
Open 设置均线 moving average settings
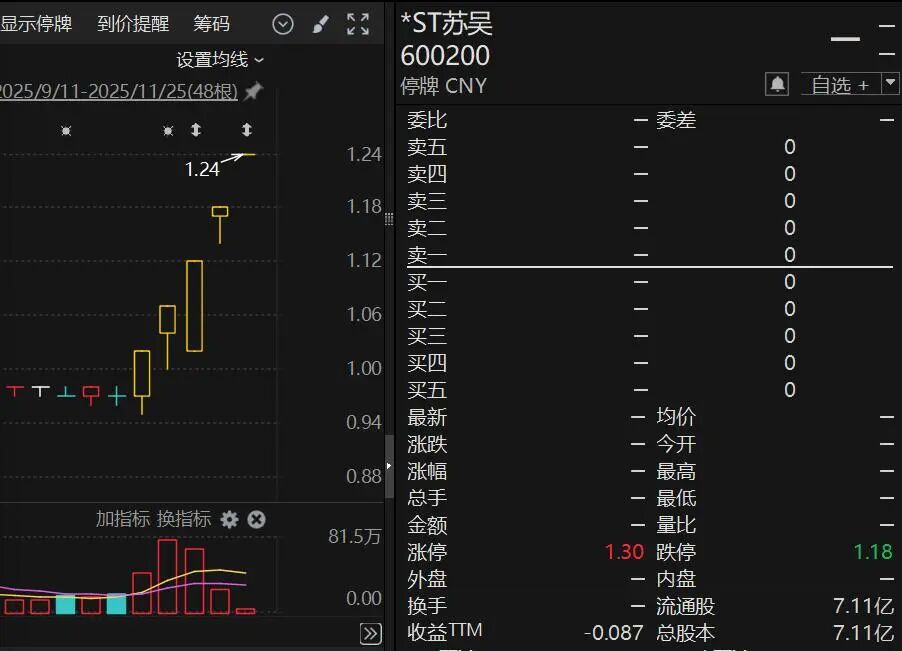point(220,60)
